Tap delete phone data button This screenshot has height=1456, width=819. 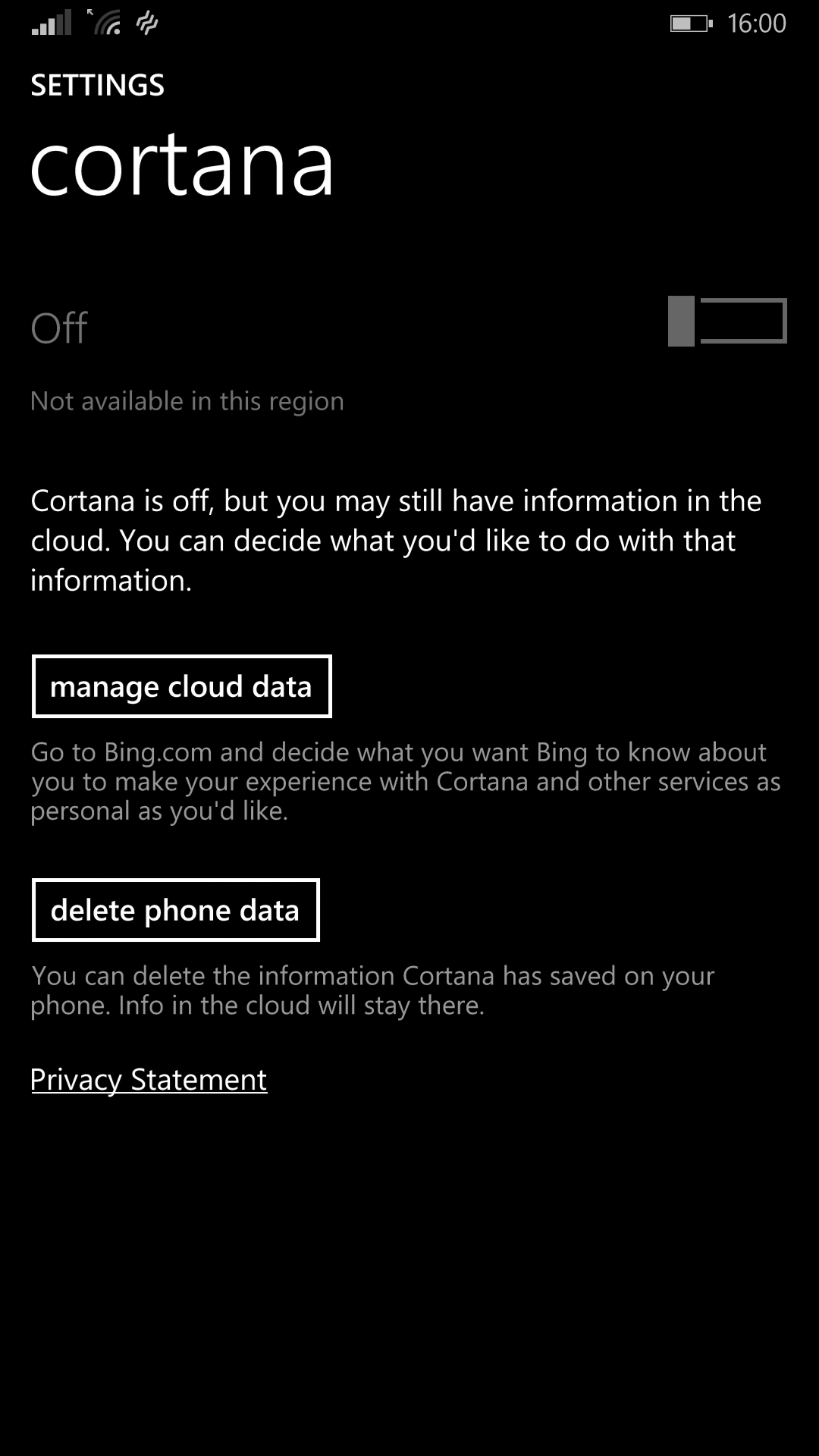pos(176,910)
